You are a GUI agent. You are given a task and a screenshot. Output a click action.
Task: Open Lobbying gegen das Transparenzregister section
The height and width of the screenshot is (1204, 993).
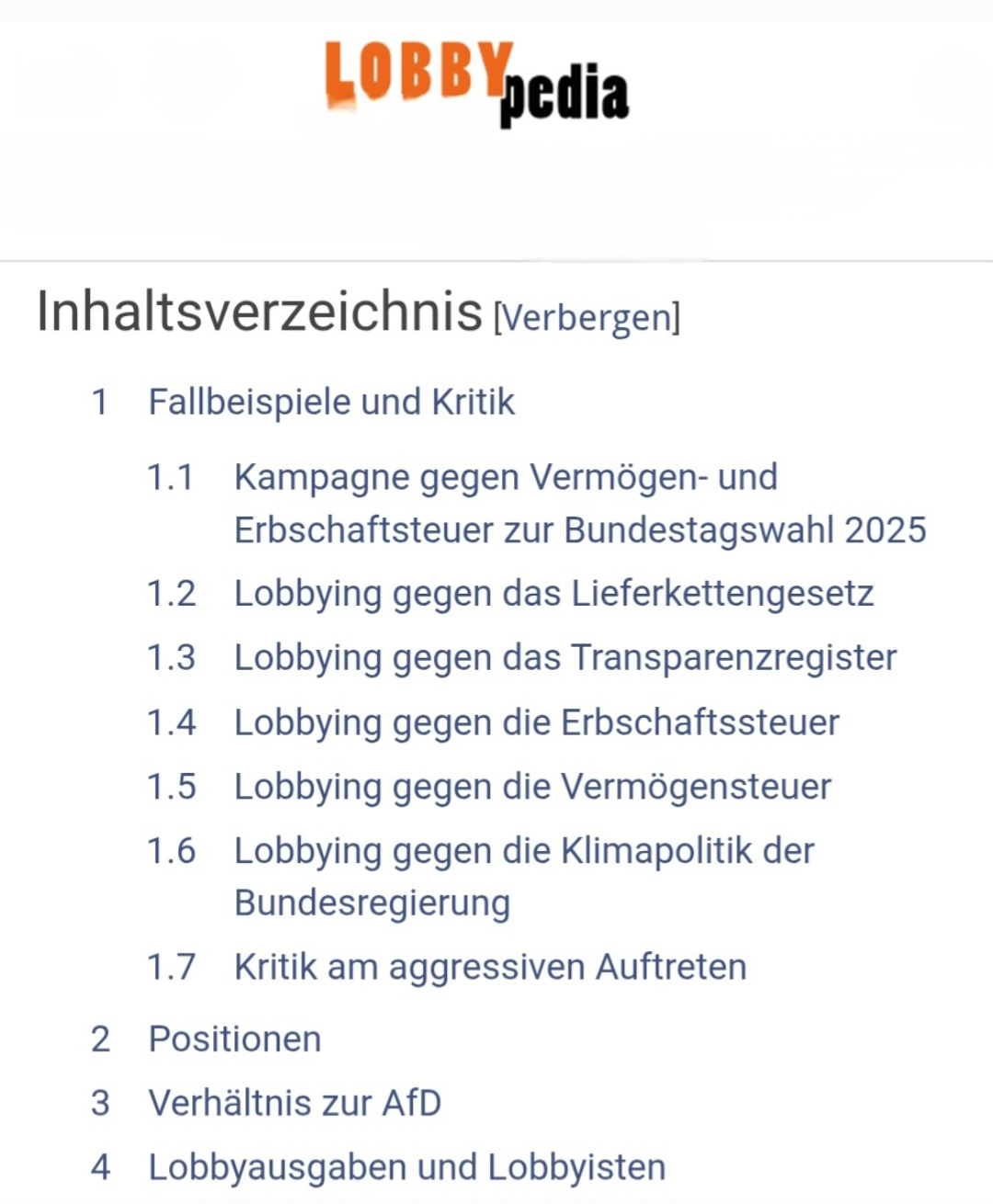click(x=565, y=658)
